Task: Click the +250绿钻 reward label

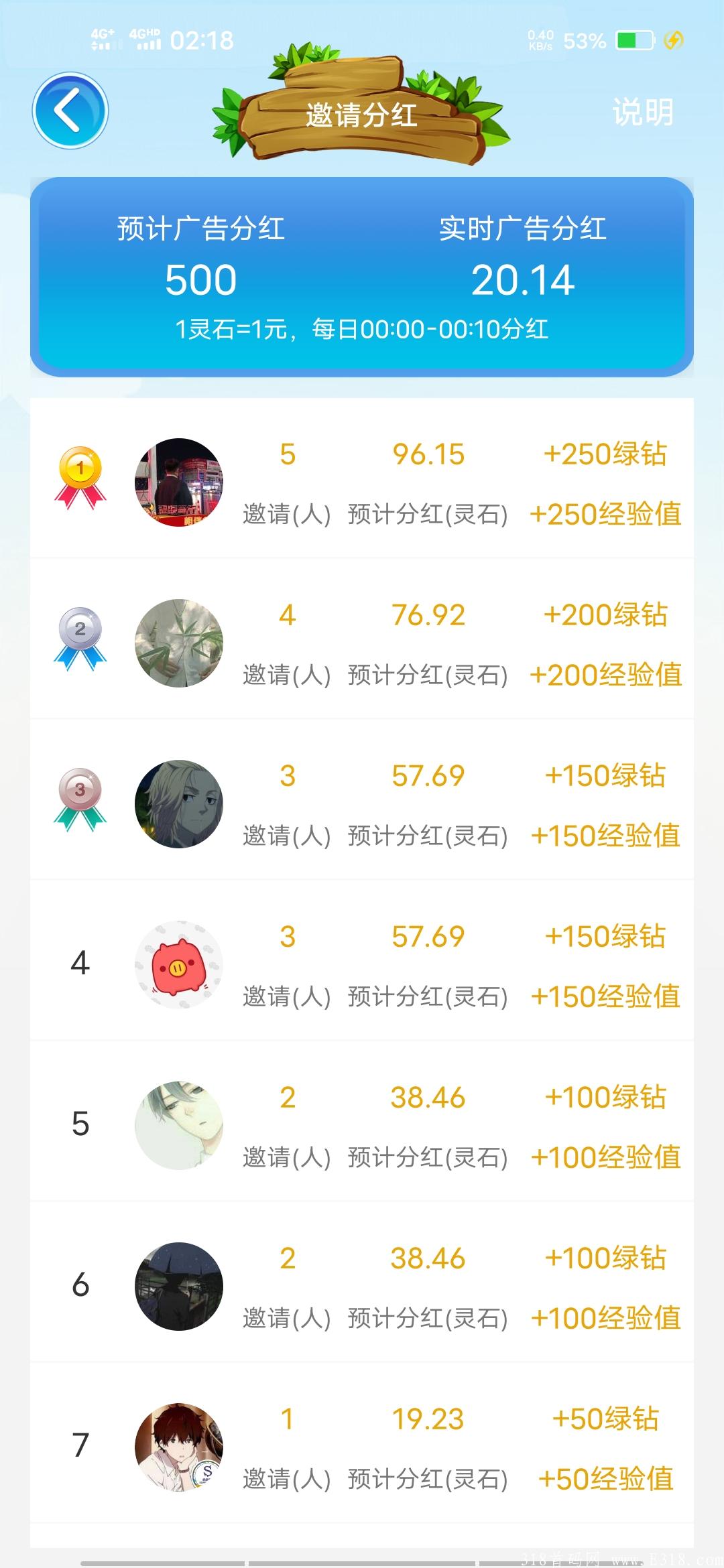Action: point(605,454)
